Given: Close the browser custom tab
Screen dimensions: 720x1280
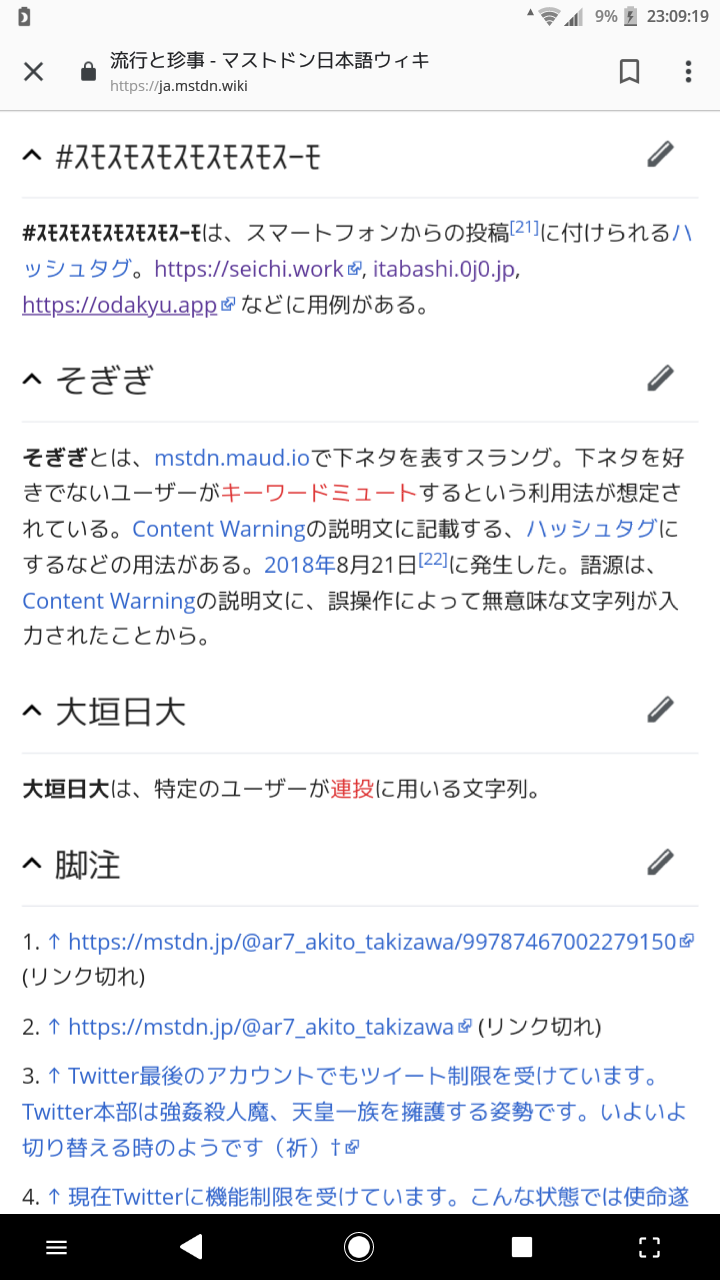Looking at the screenshot, I should (34, 72).
